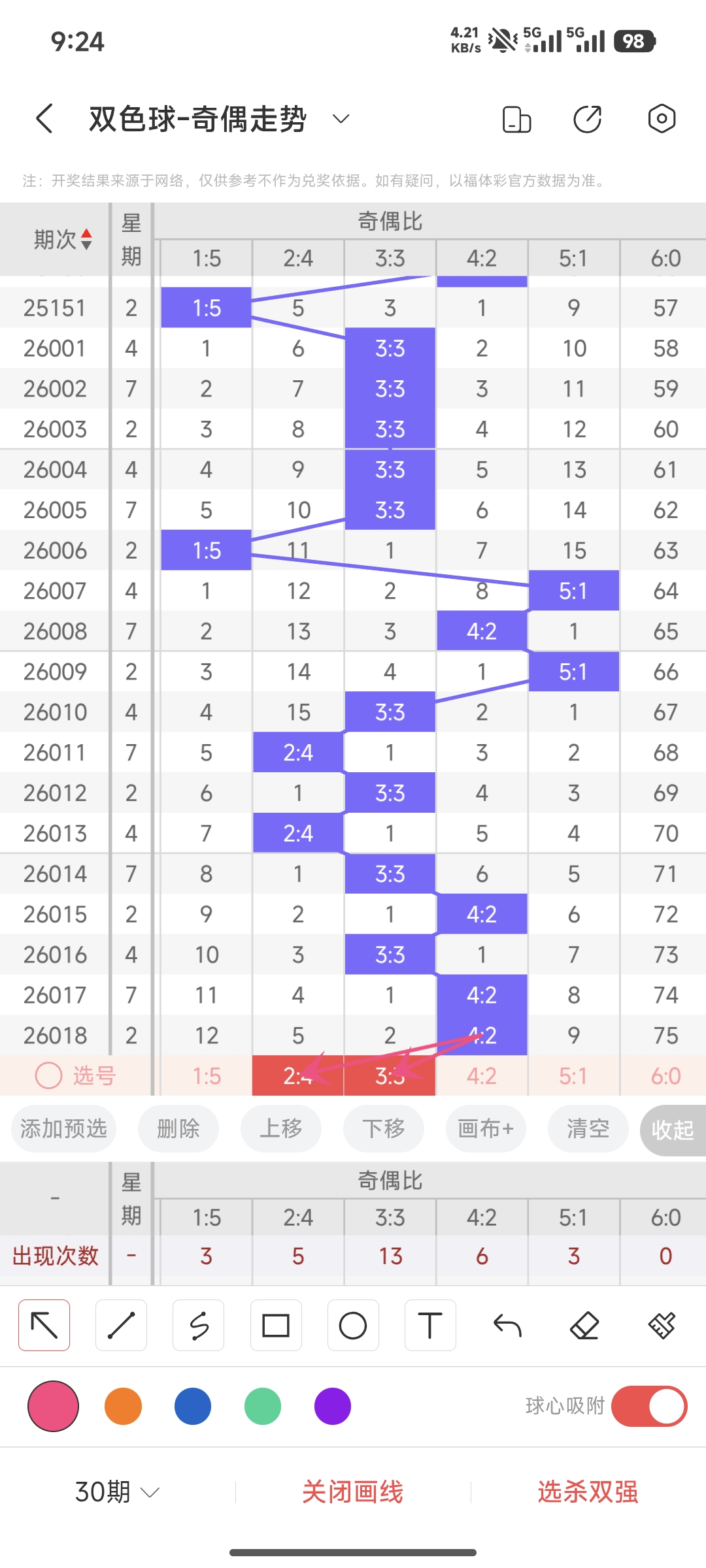706x1568 pixels.
Task: Open the settings hexagon icon
Action: tap(662, 119)
